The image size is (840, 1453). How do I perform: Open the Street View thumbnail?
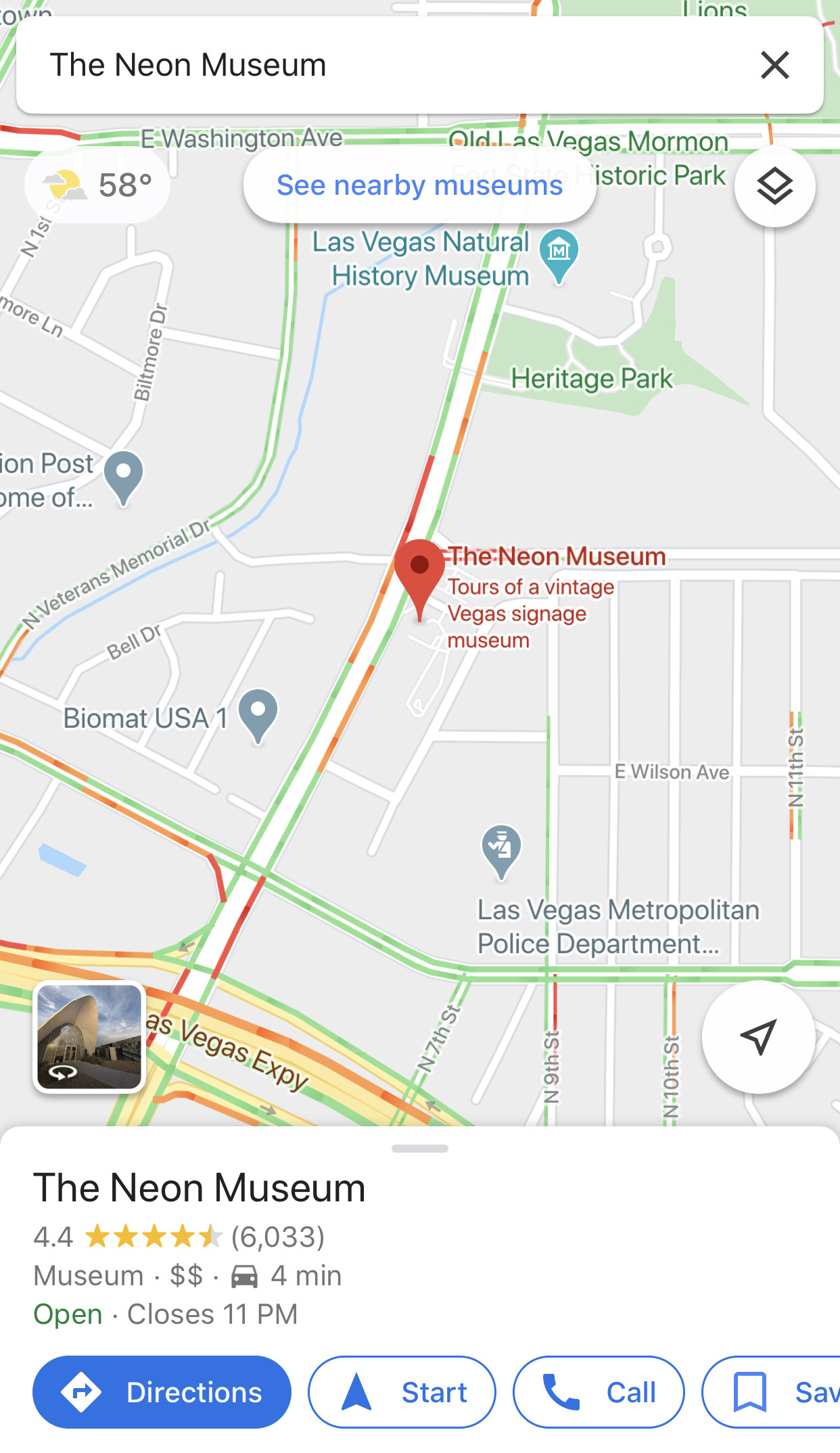89,1036
